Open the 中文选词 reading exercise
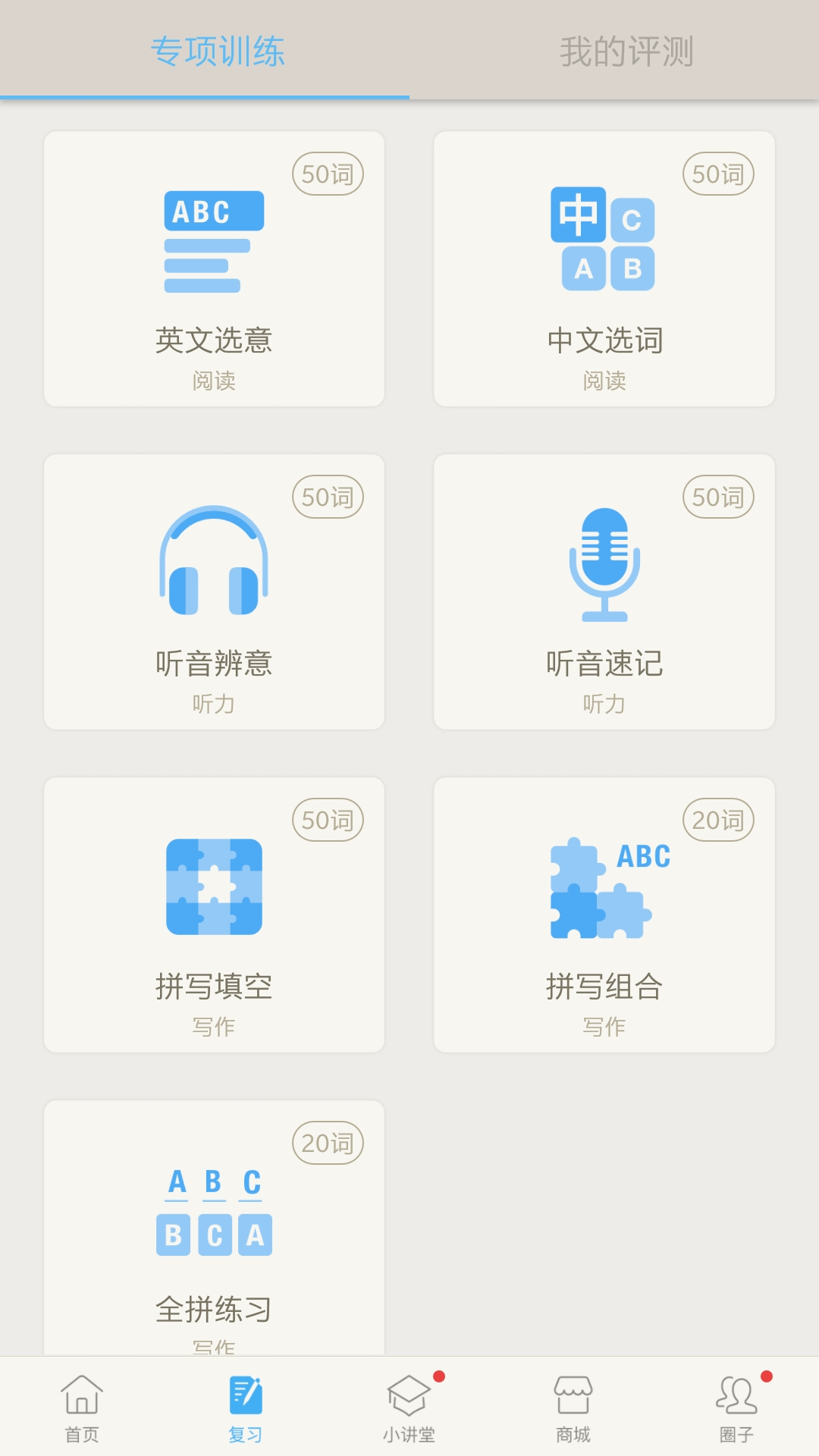The image size is (819, 1456). (x=604, y=269)
